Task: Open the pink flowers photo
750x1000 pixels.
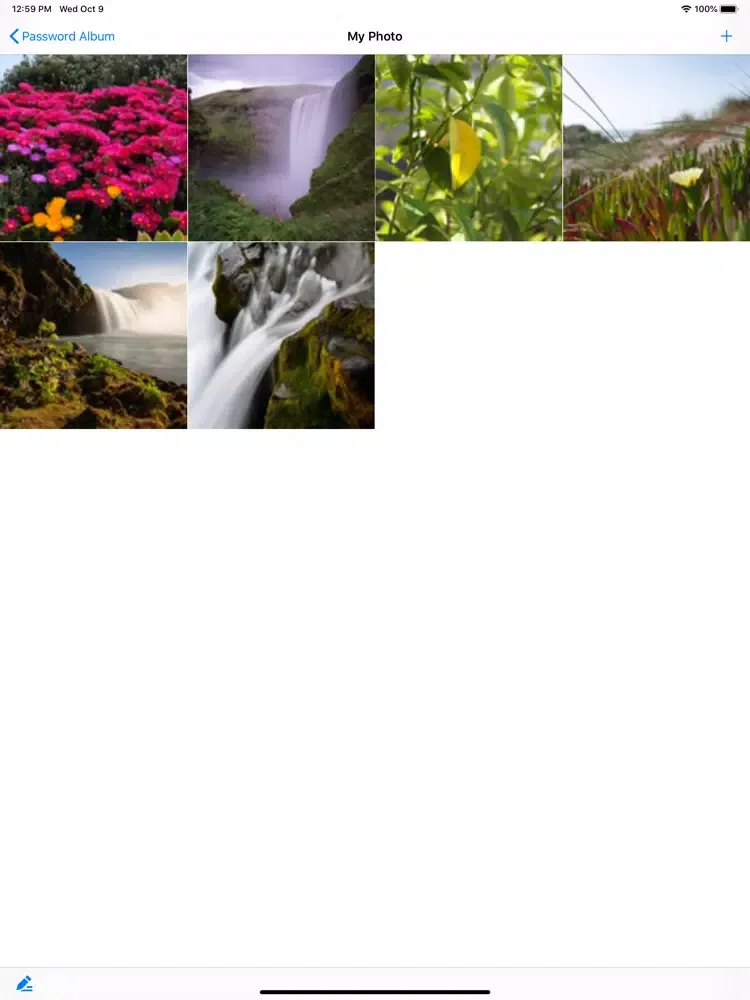Action: 93,146
